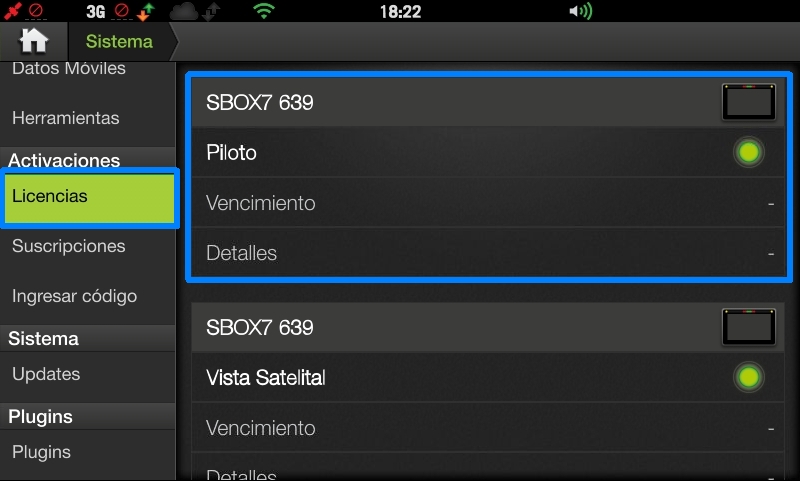The image size is (800, 481).
Task: Select Licencias in the sidebar
Action: coord(88,197)
